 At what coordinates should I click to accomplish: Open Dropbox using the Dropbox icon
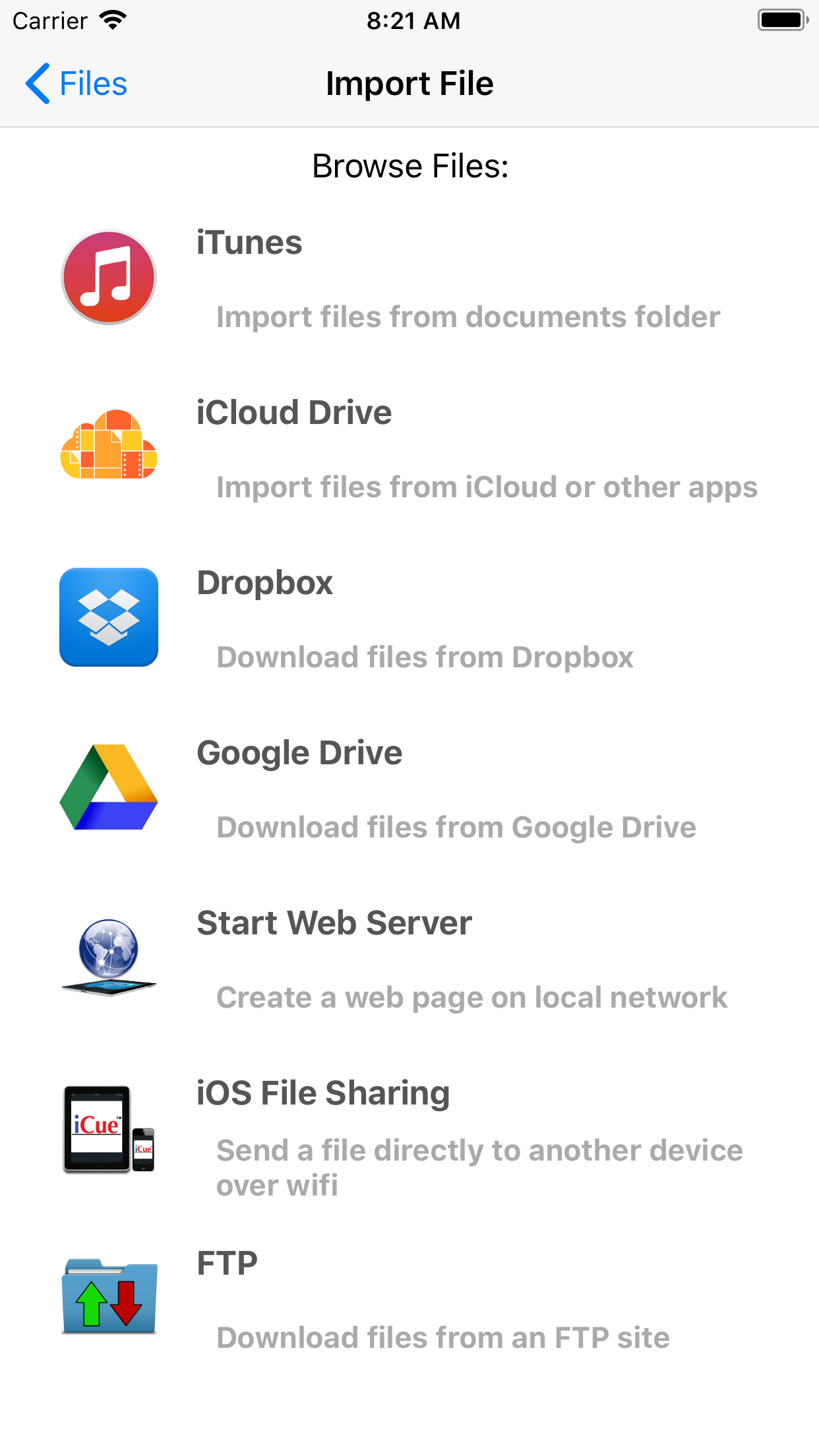click(108, 617)
